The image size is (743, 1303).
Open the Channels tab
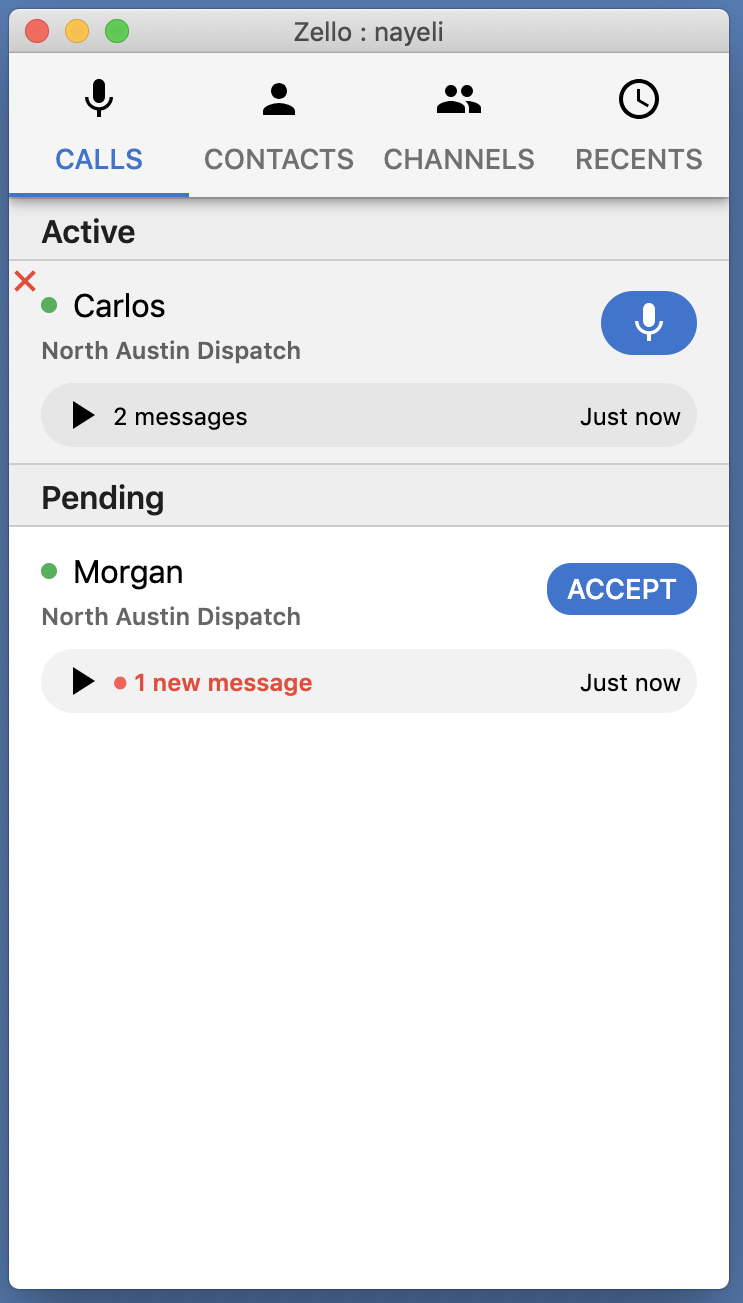[459, 126]
